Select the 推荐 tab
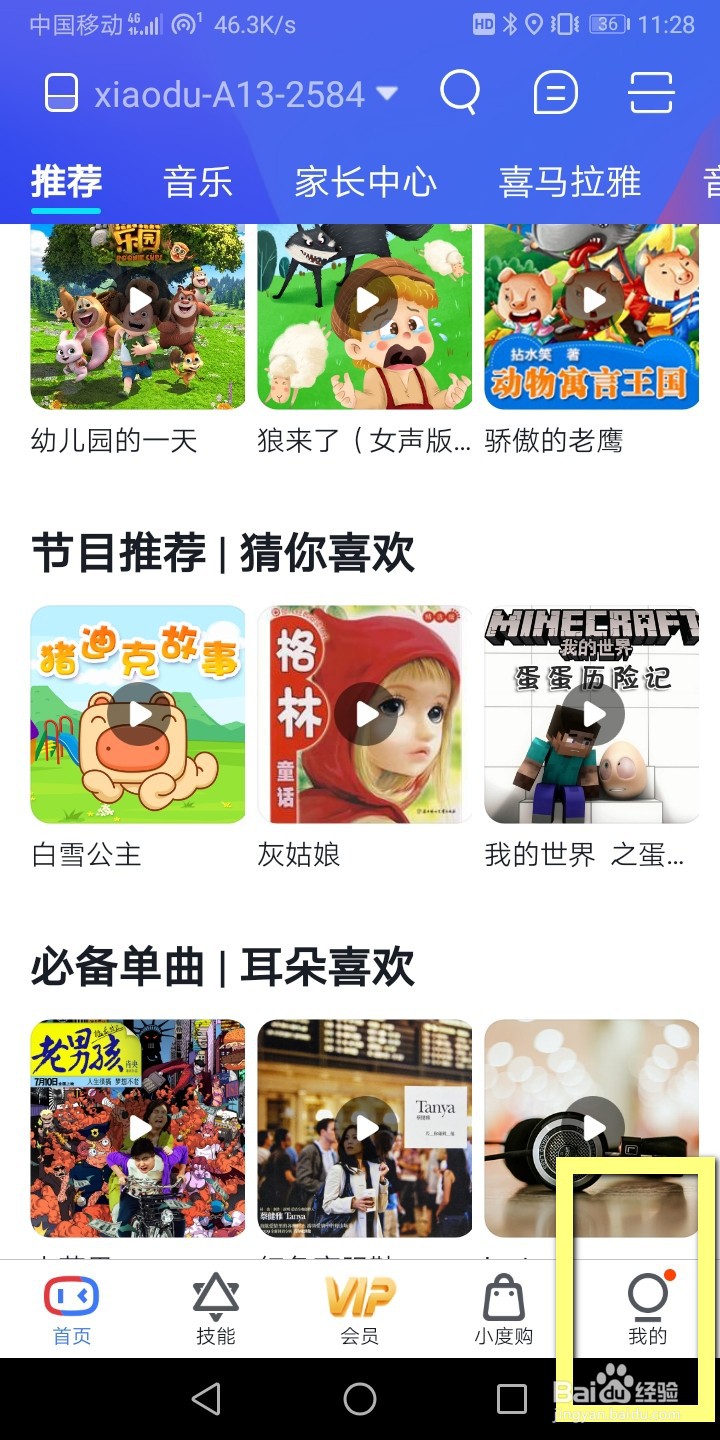Image resolution: width=720 pixels, height=1440 pixels. pos(66,182)
